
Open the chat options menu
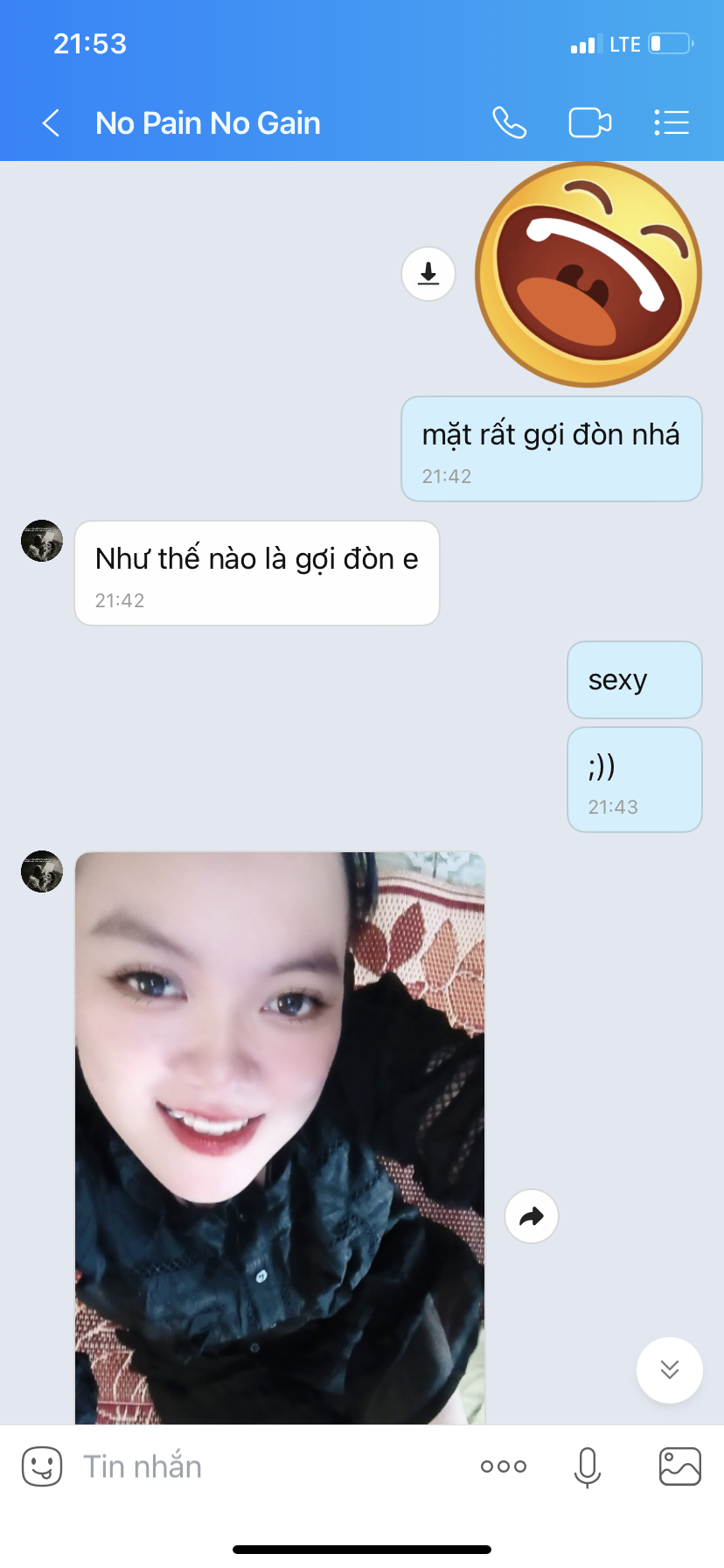point(672,123)
